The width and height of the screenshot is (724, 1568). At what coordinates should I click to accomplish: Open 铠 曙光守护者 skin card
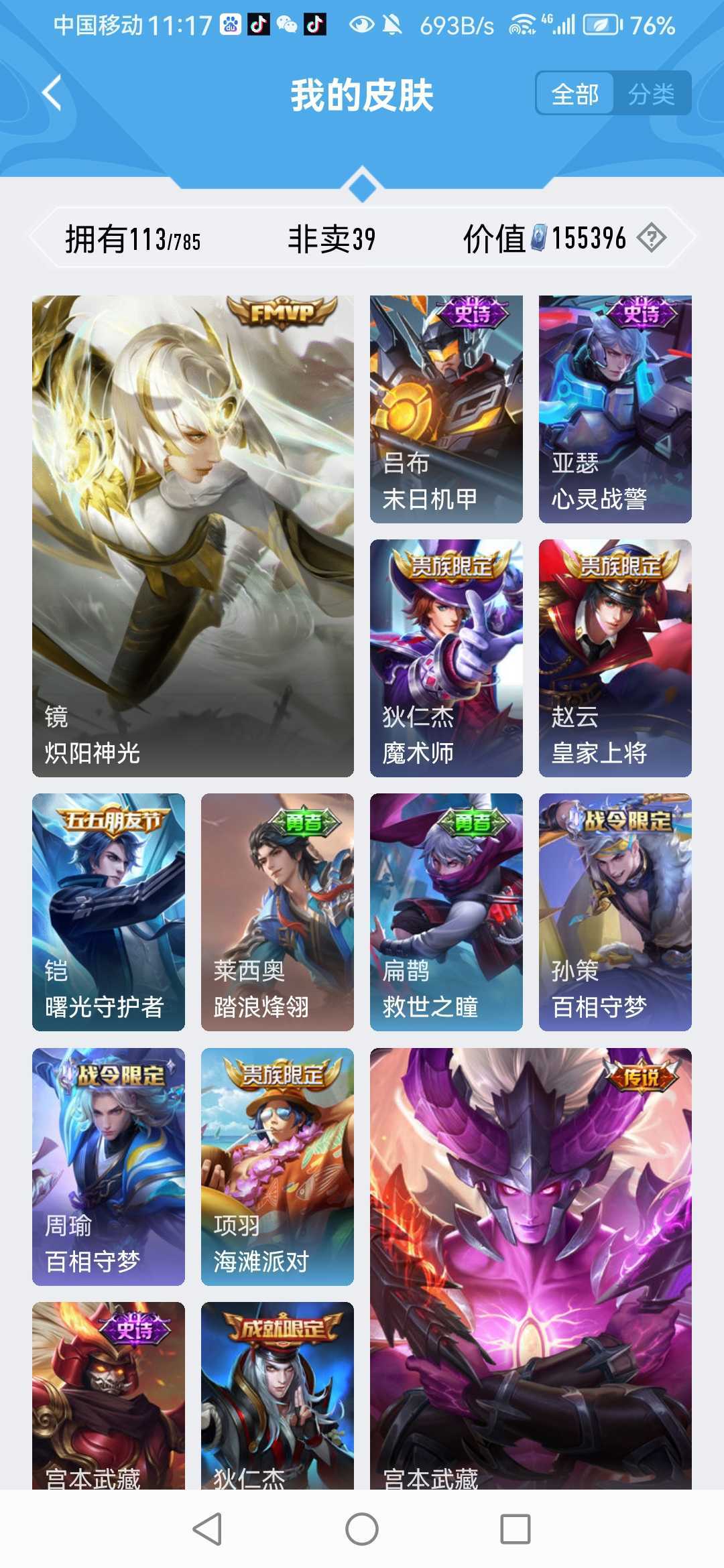(109, 912)
